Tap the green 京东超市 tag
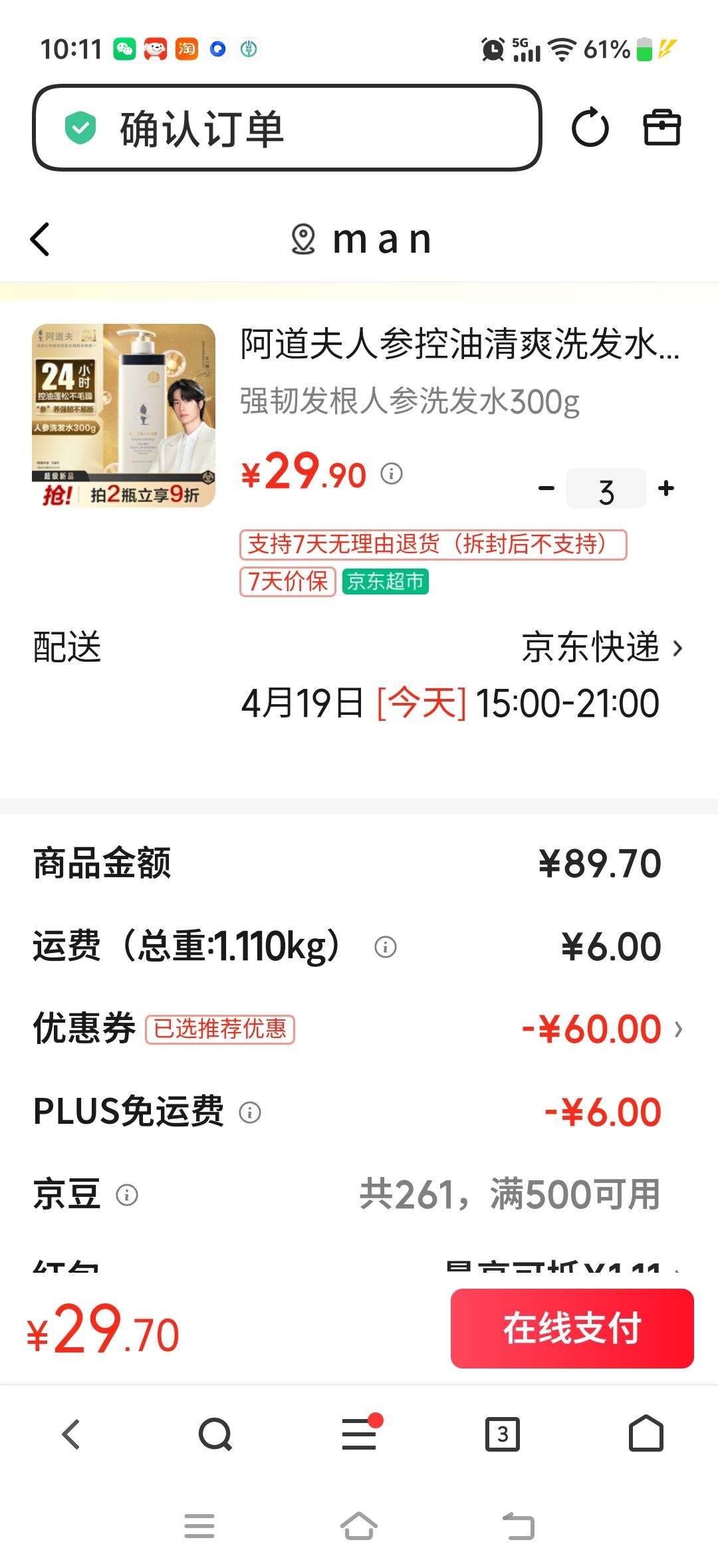 click(384, 582)
